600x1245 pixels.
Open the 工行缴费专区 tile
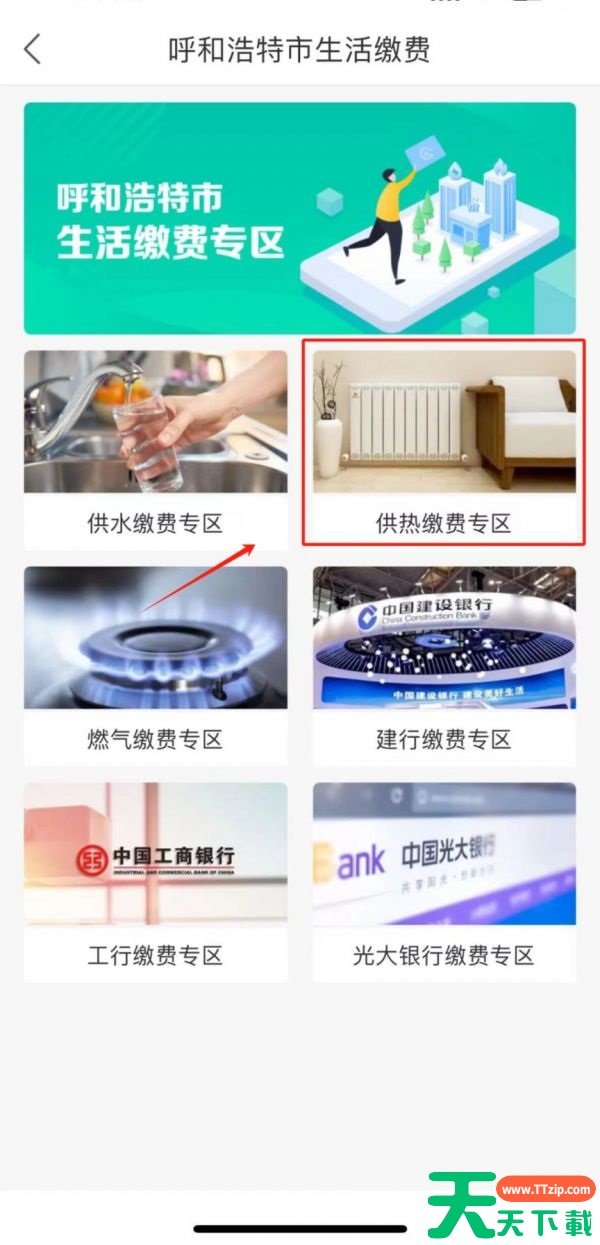coord(155,881)
